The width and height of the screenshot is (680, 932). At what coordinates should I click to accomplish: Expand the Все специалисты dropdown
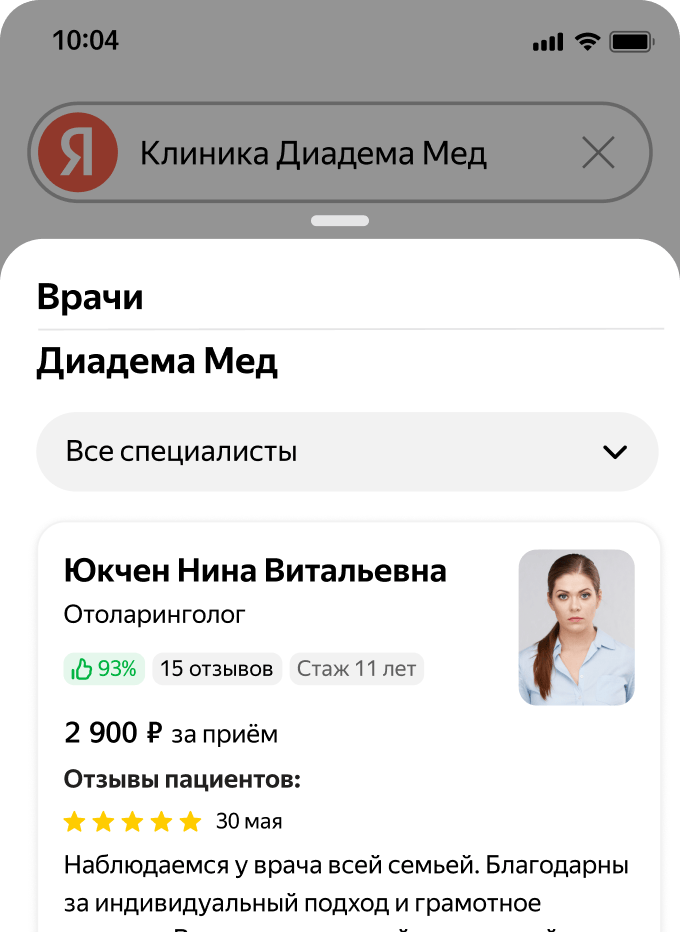(x=347, y=452)
